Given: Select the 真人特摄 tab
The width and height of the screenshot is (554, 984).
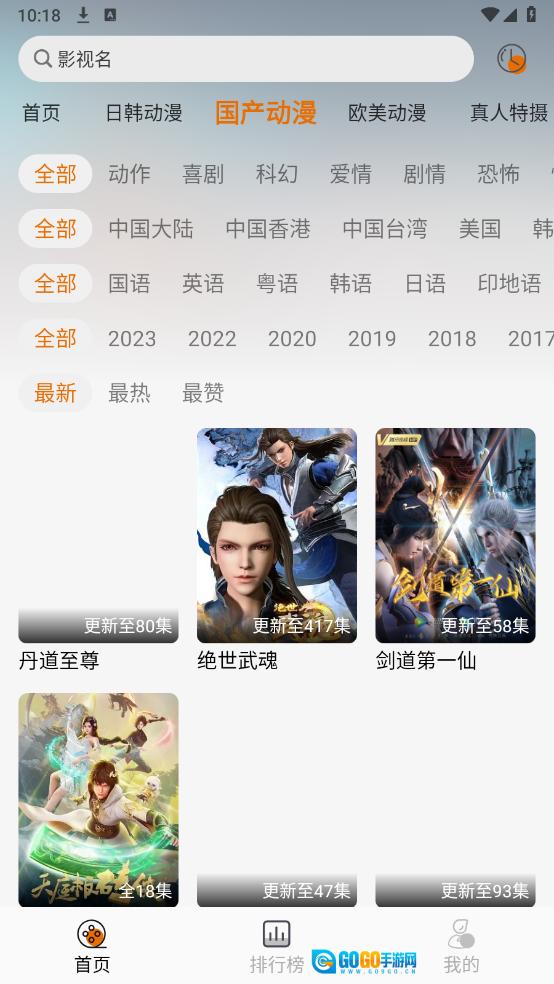Looking at the screenshot, I should 509,113.
